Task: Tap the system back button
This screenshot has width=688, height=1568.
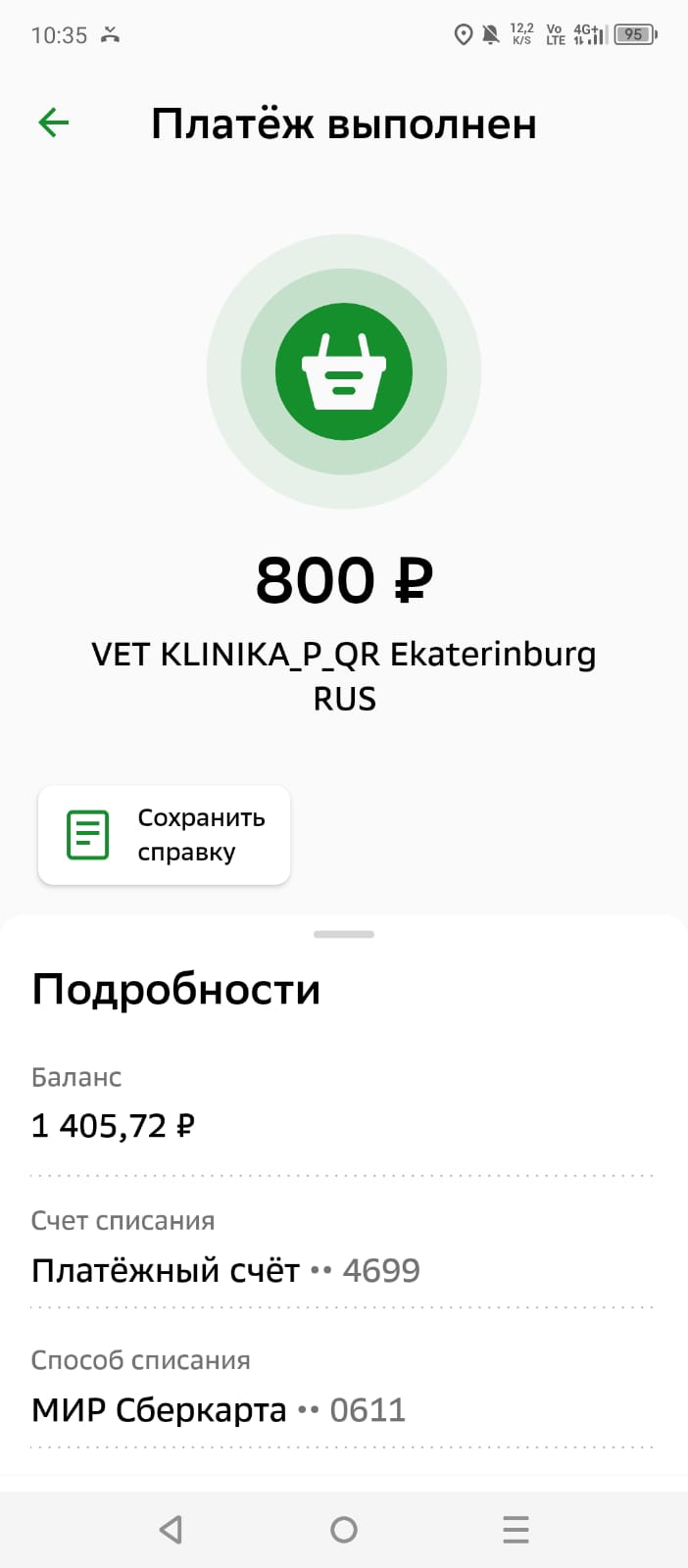Action: pyautogui.click(x=172, y=1530)
